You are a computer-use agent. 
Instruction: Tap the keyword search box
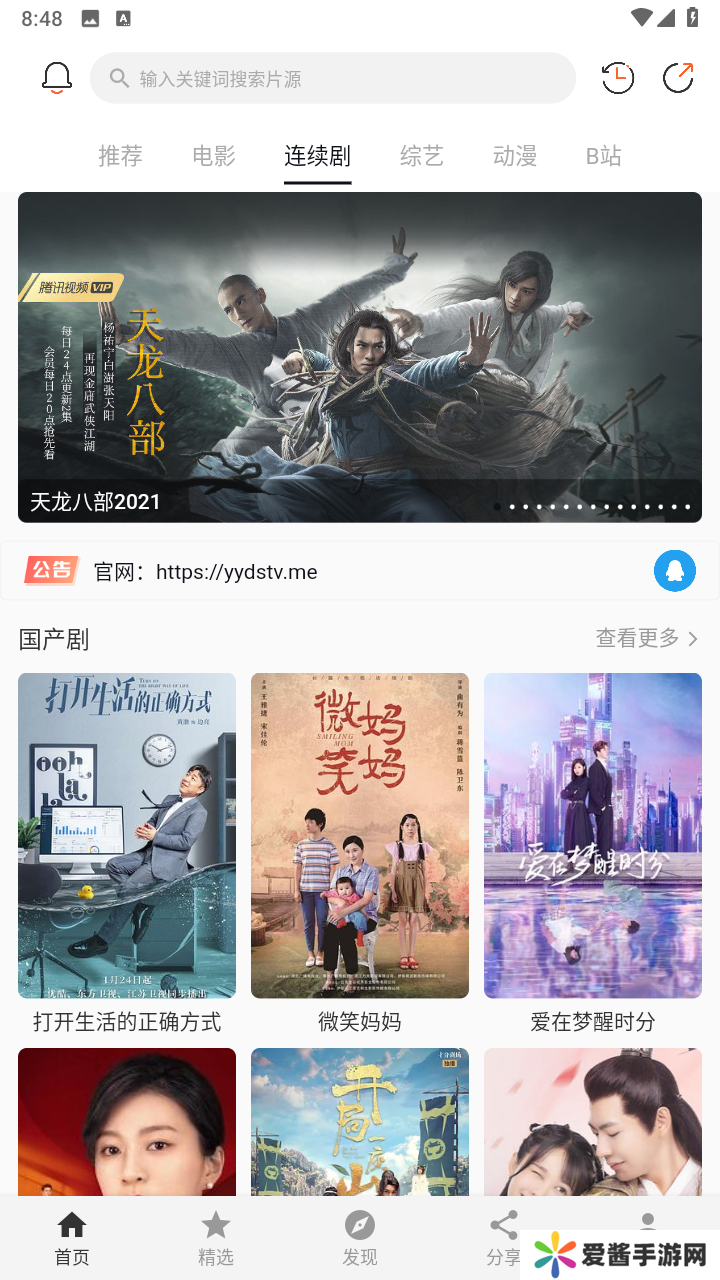(x=332, y=78)
